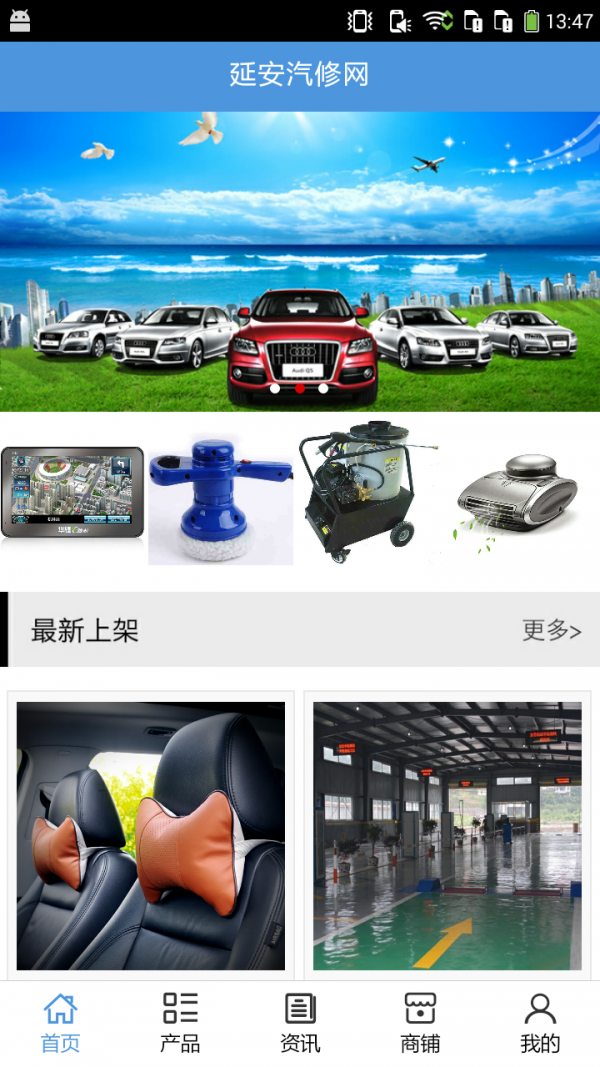Open the 资讯 tab

(x=300, y=1023)
